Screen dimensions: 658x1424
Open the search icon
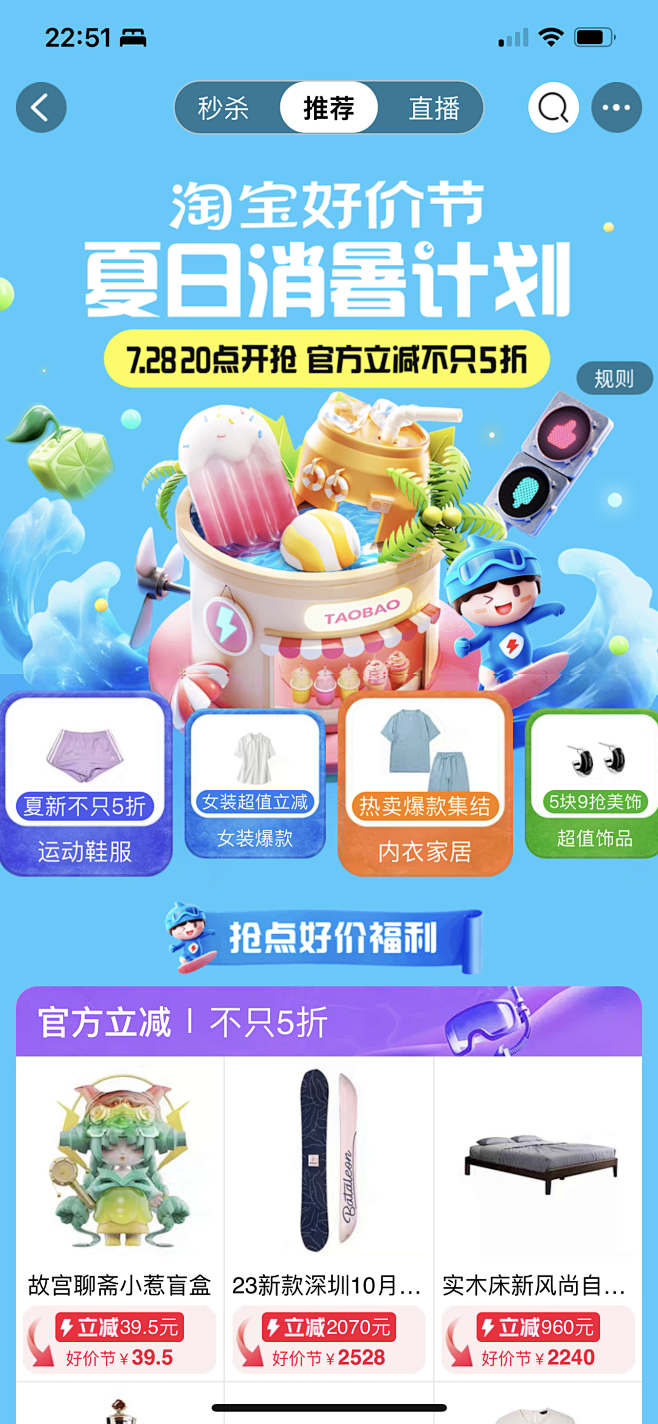[554, 107]
